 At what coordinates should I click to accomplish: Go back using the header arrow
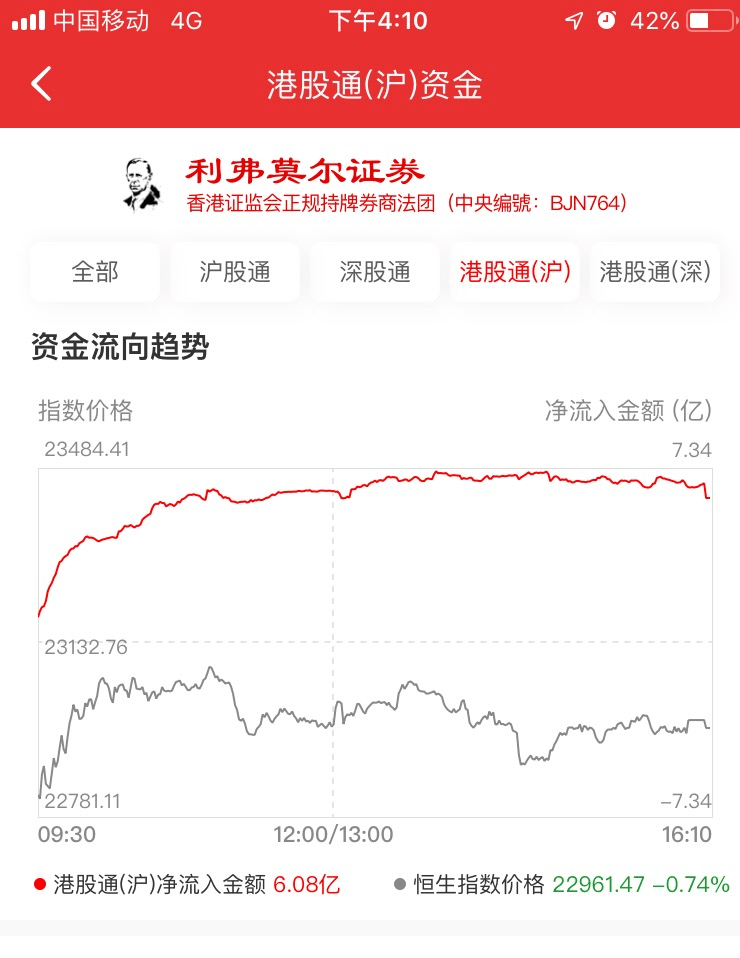(x=41, y=85)
